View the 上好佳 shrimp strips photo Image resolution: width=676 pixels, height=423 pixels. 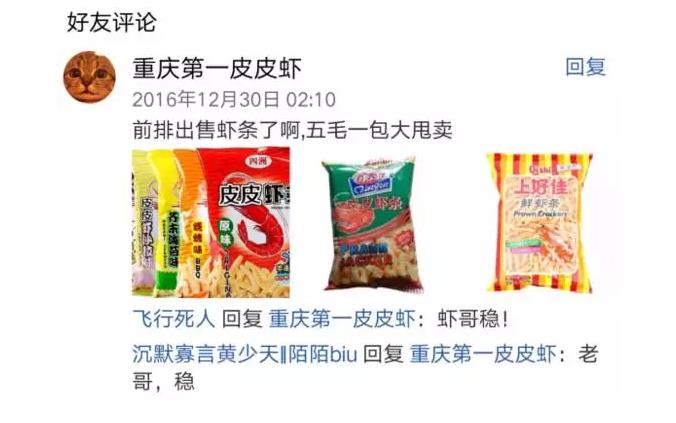coord(539,222)
